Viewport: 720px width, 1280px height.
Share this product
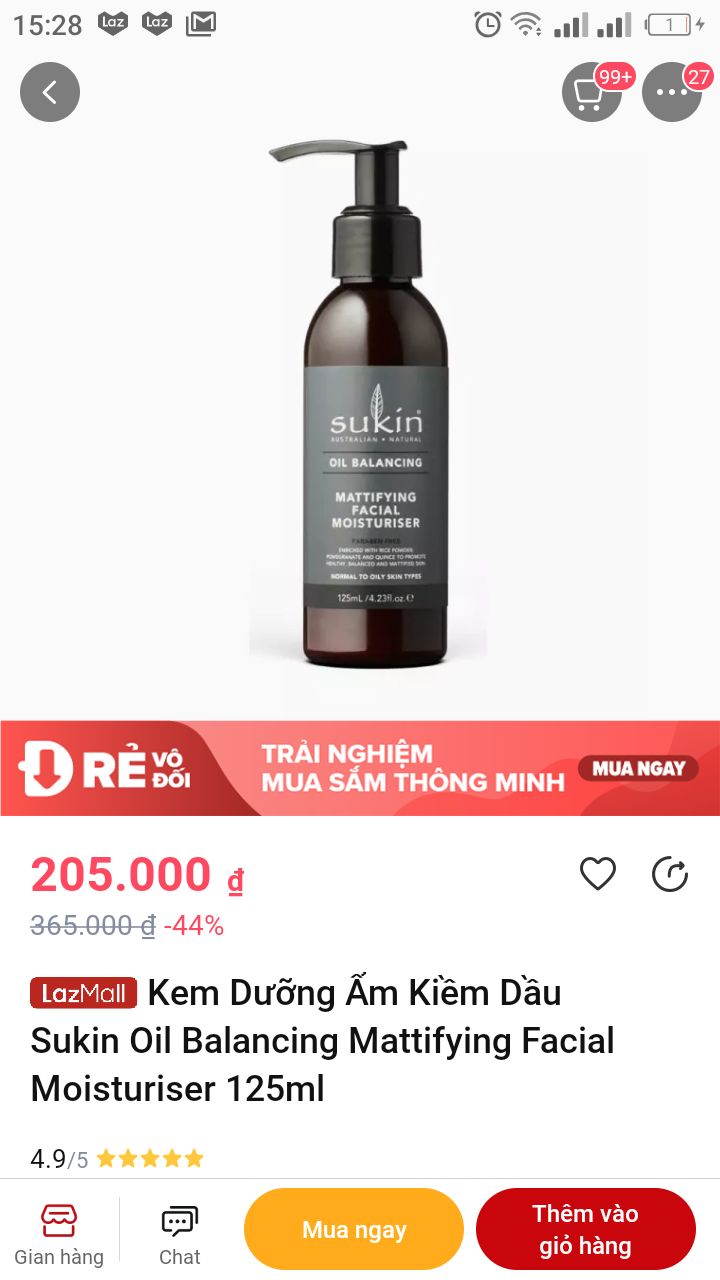click(670, 874)
